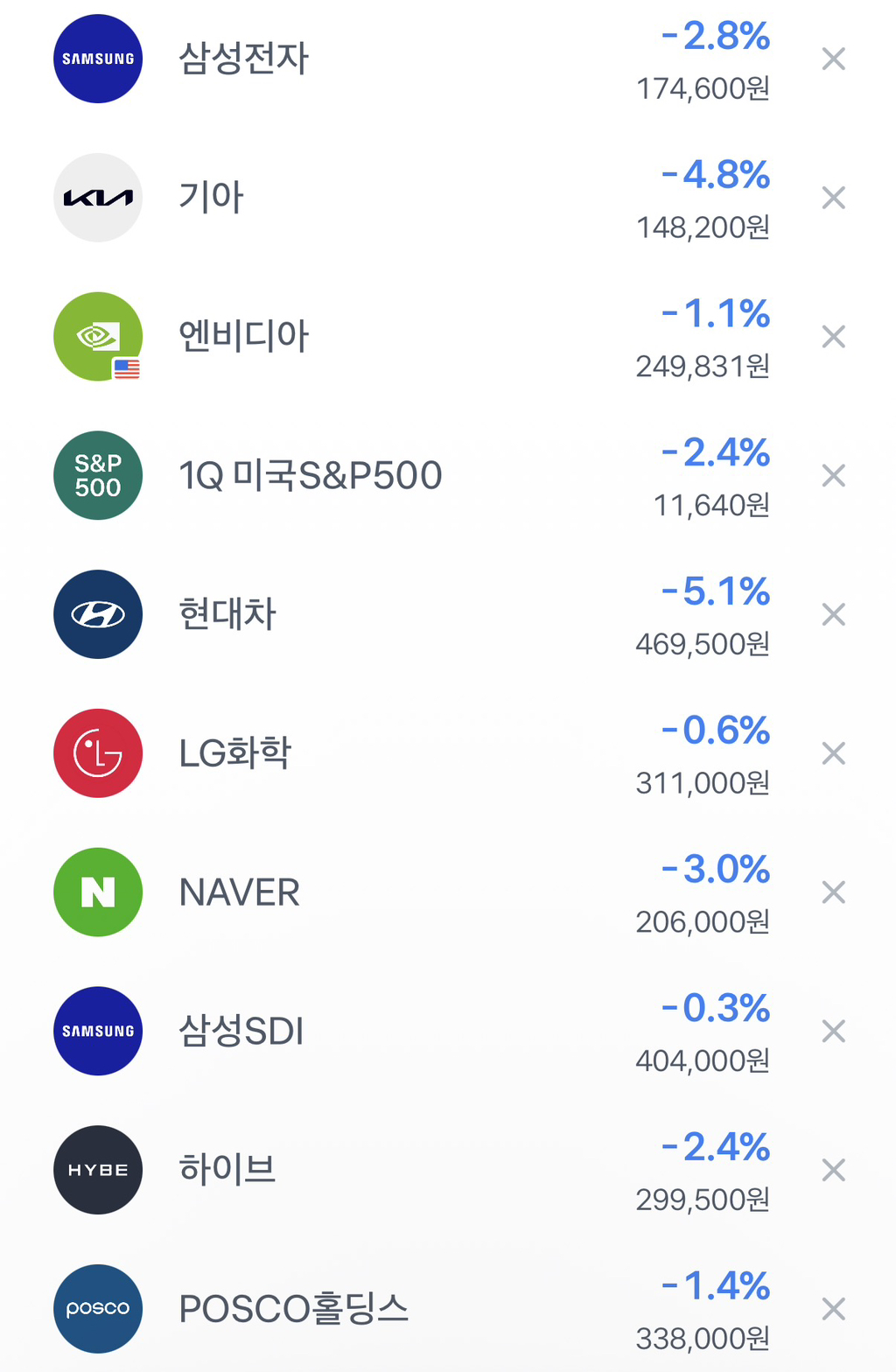The height and width of the screenshot is (1372, 896).
Task: Select the POSCO Holdings logo icon
Action: click(x=97, y=1308)
